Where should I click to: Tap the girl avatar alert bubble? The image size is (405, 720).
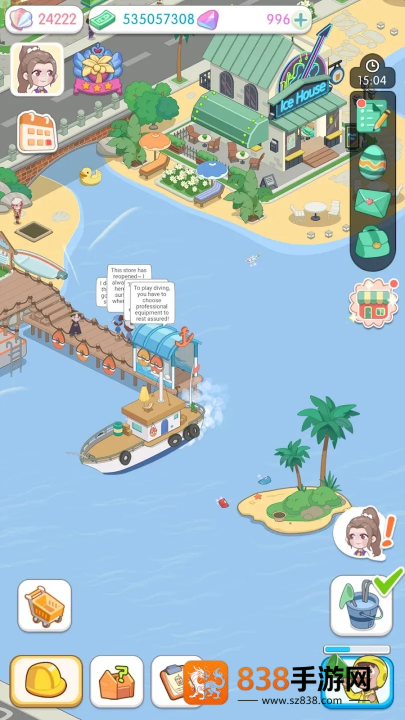point(361,534)
